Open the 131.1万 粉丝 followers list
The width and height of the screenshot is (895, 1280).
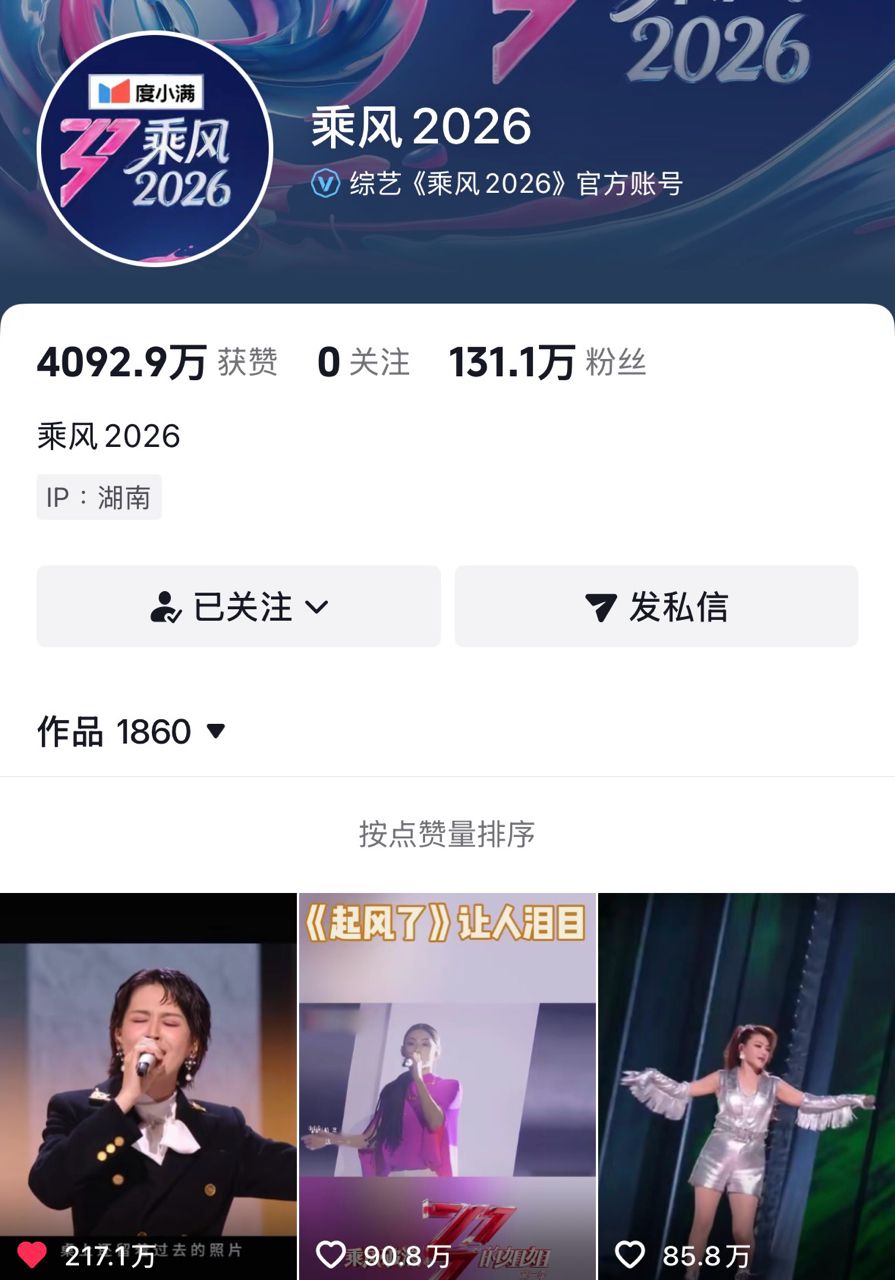[547, 362]
